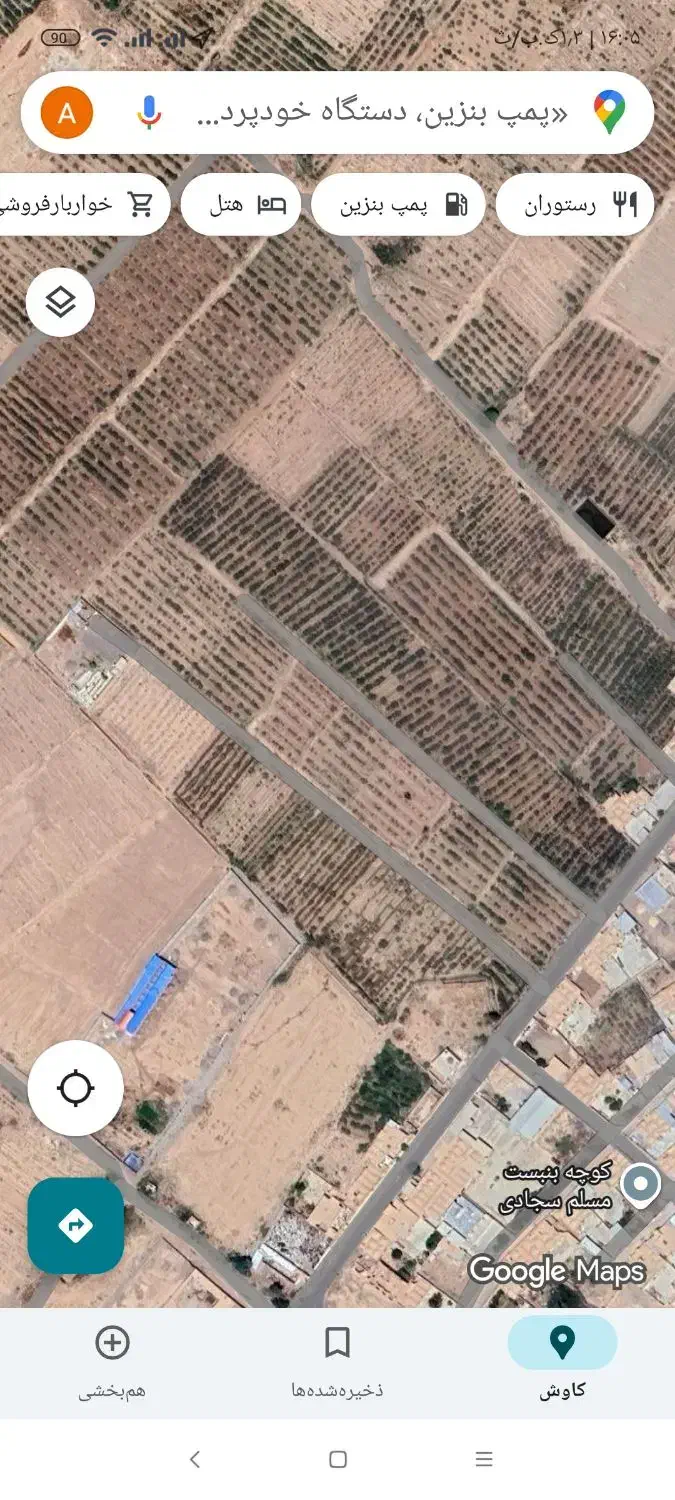Screen dimensions: 675x1500
Task: Open the کوچه بنبست مسلم سجادی place marker
Action: (640, 1183)
